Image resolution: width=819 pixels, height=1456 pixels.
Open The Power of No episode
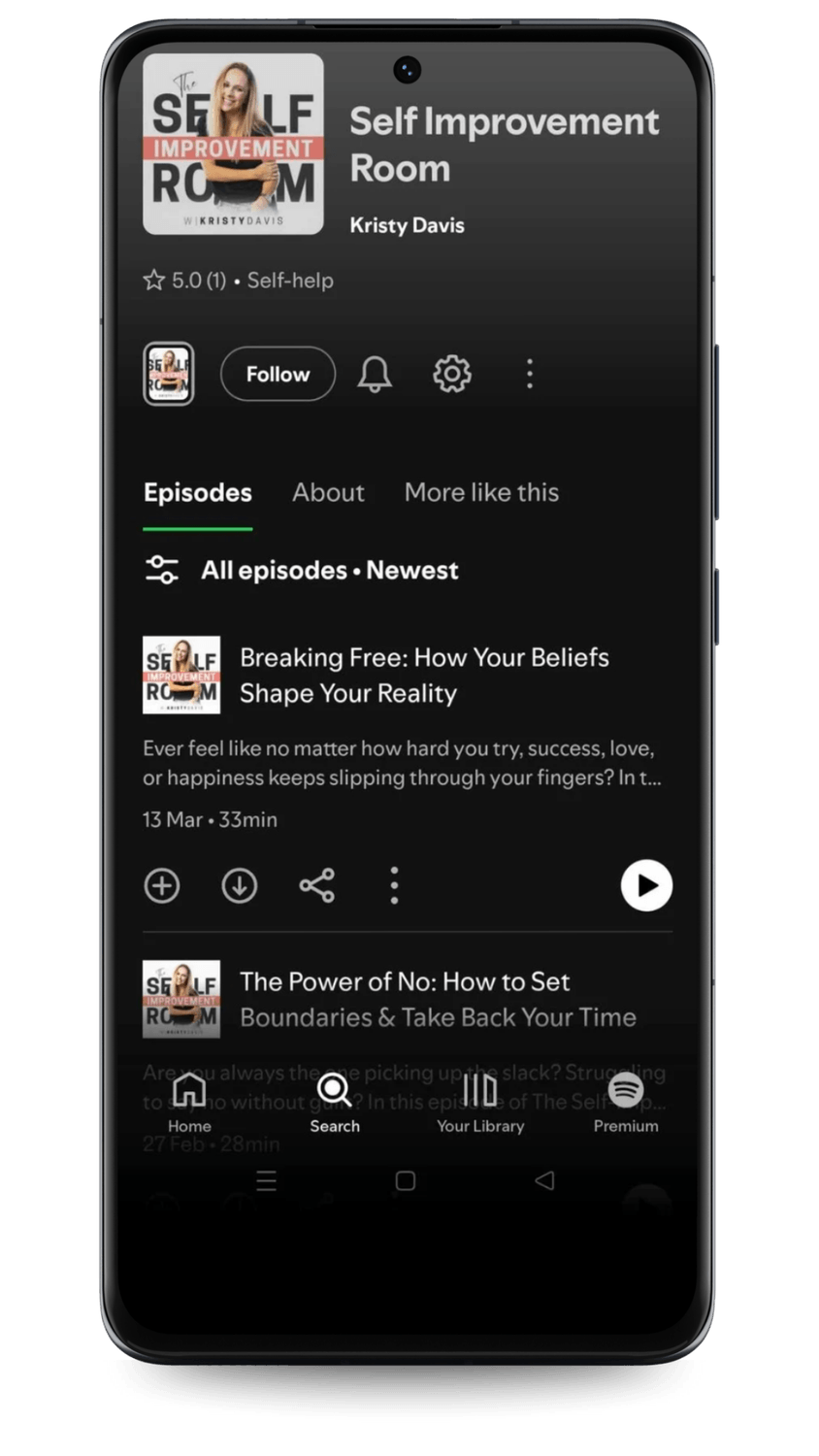[x=437, y=999]
